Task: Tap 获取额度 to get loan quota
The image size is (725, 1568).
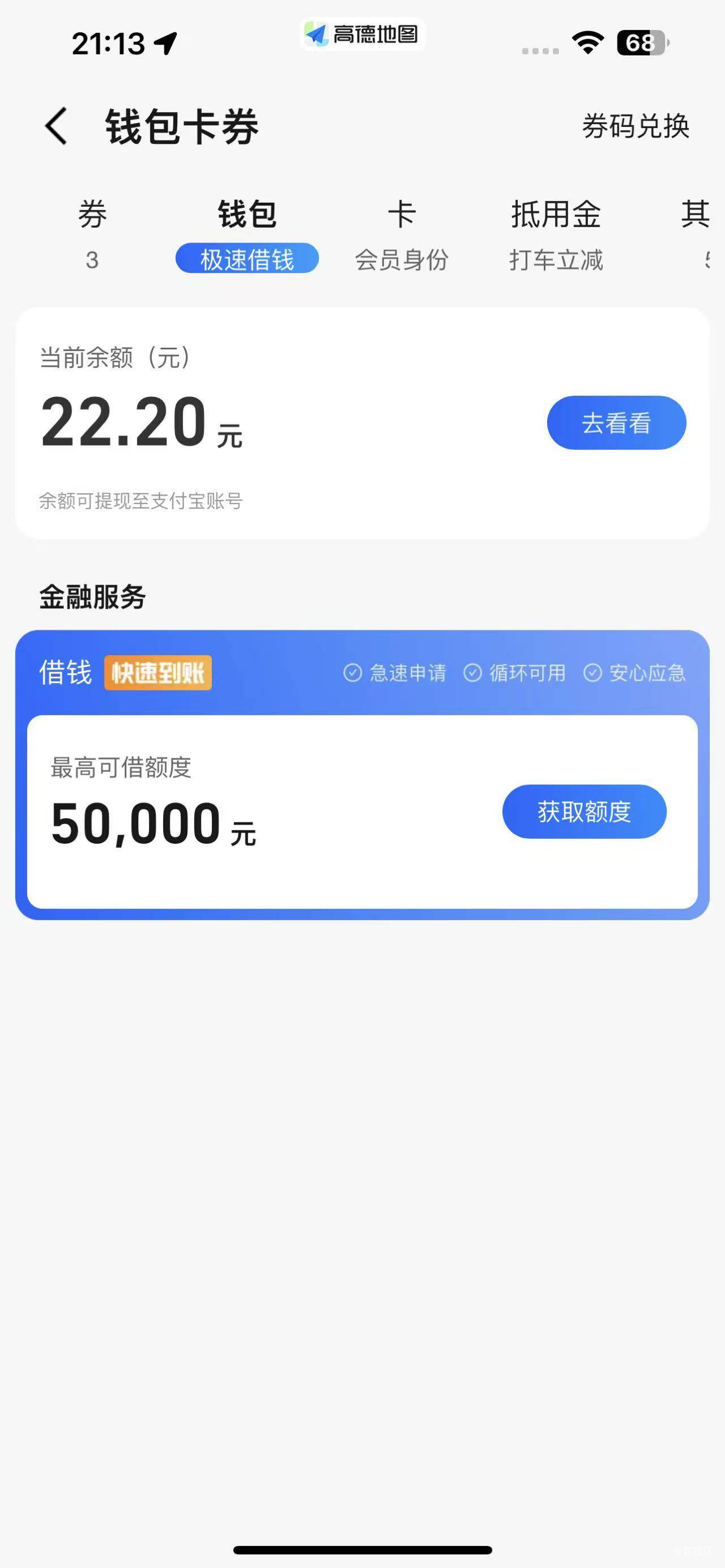Action: point(585,811)
